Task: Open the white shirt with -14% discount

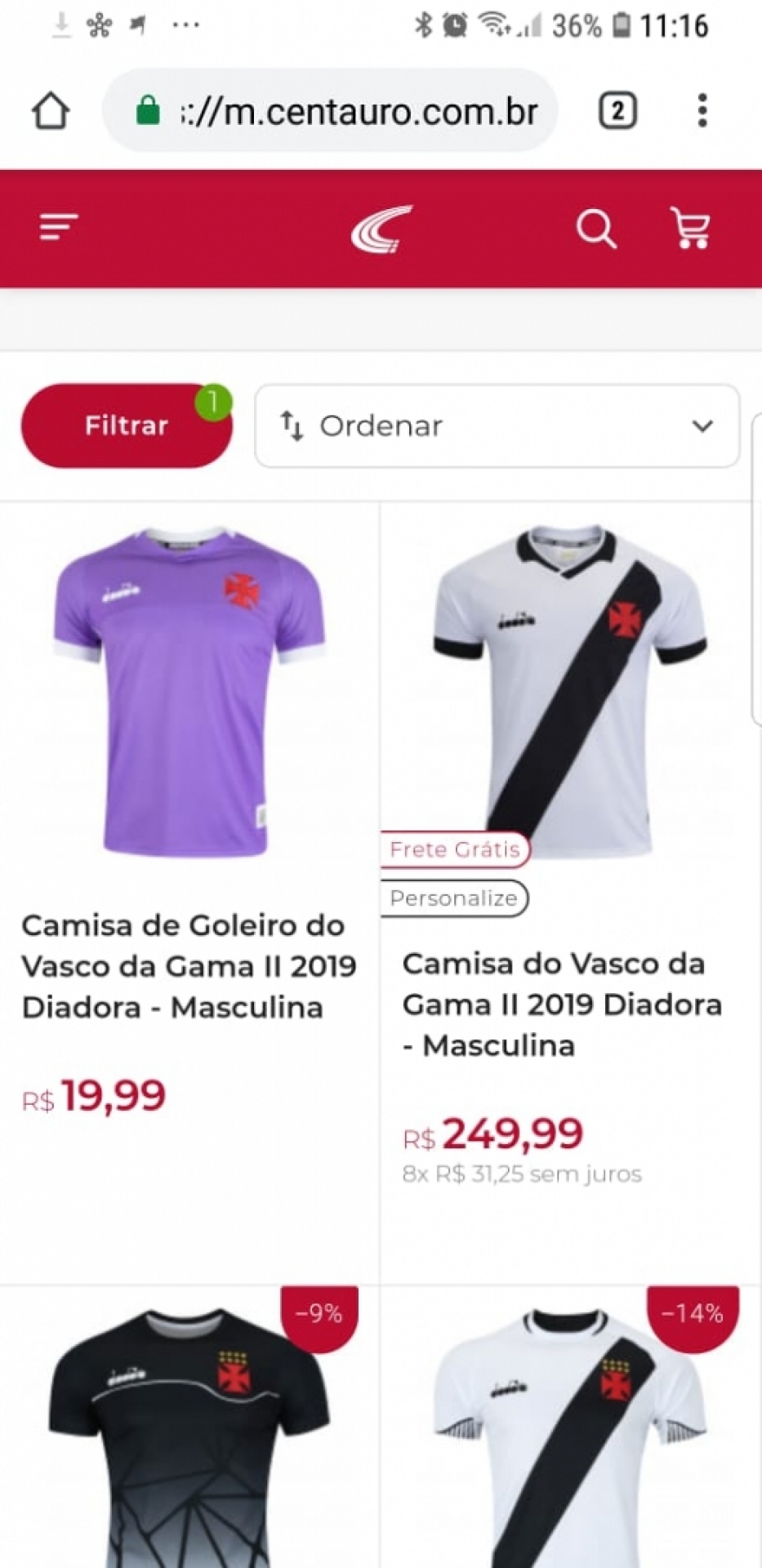Action: pos(570,1437)
